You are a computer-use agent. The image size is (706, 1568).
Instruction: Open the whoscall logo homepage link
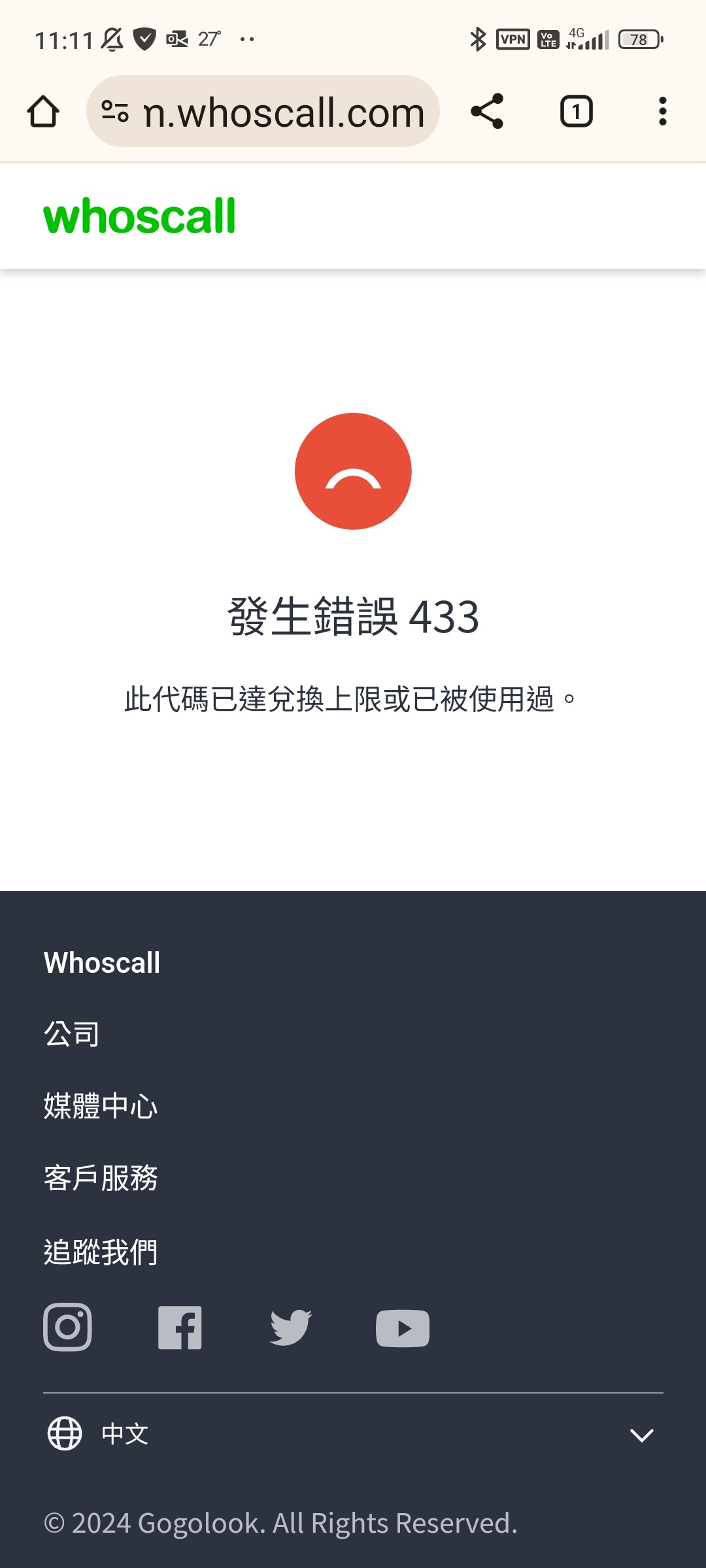click(x=139, y=216)
